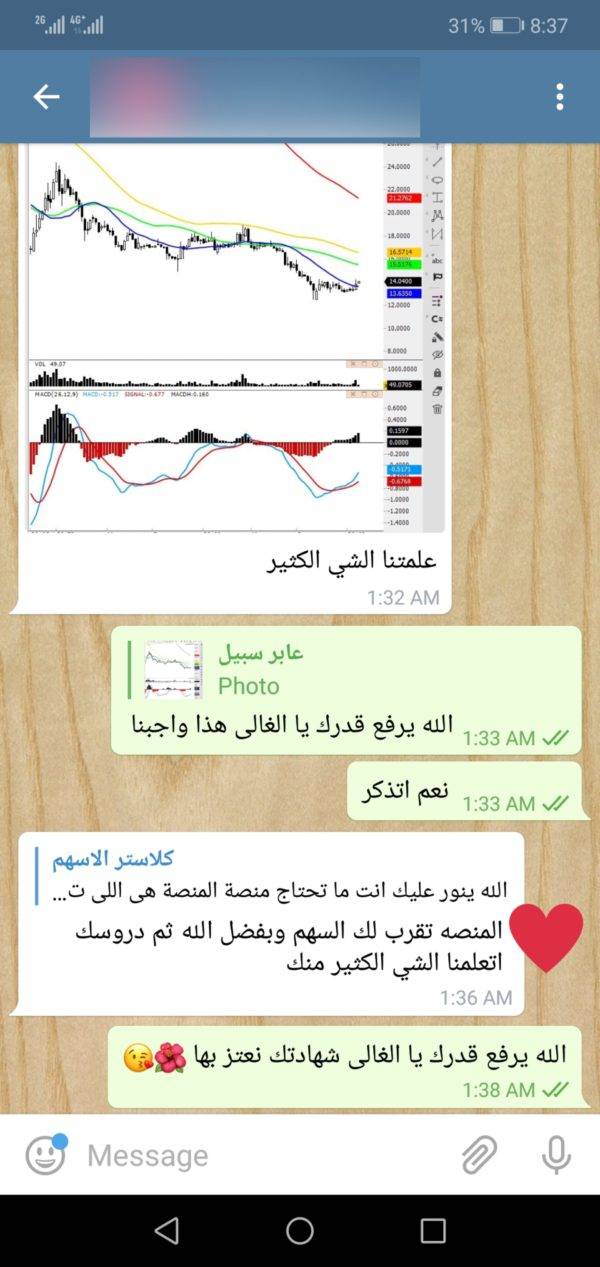This screenshot has width=600, height=1267.
Task: Open the three-dot overflow menu
Action: point(559,97)
